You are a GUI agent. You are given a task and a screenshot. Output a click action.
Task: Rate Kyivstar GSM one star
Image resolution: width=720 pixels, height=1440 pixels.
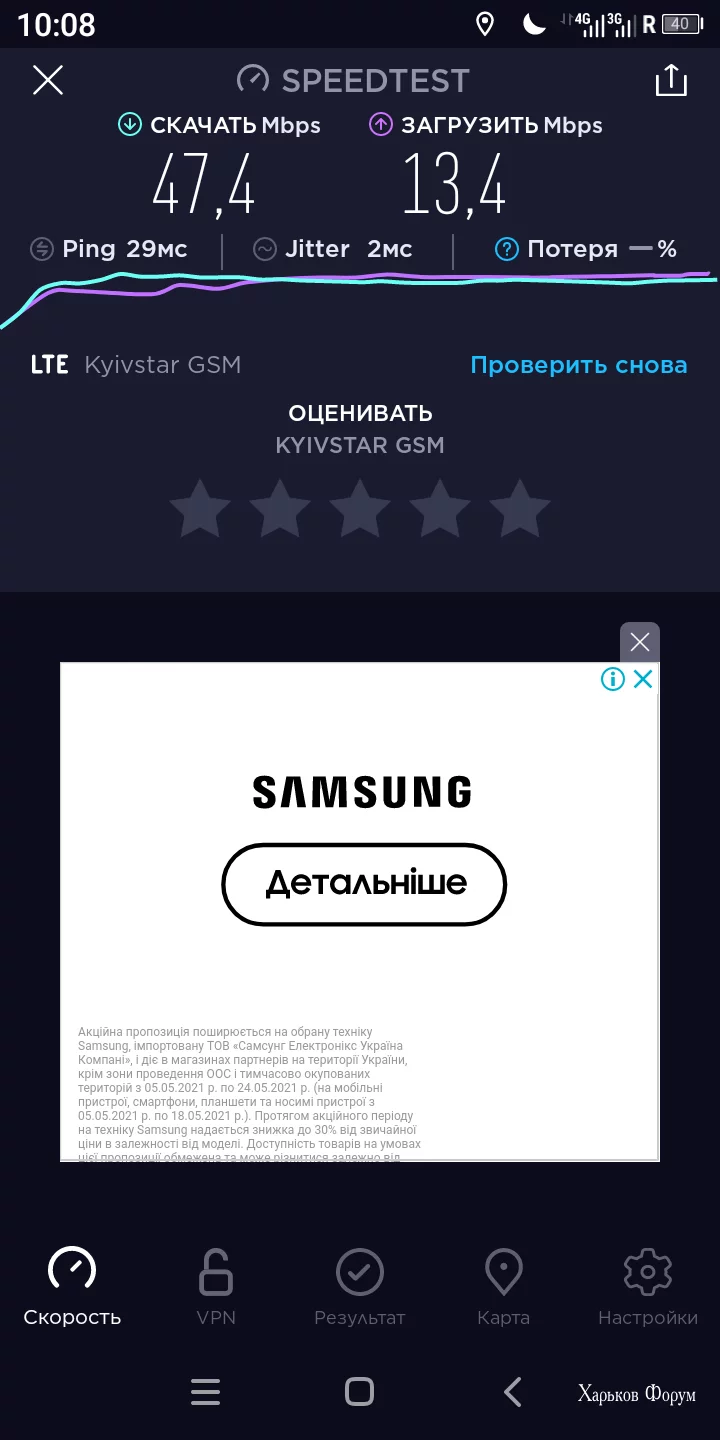(200, 508)
